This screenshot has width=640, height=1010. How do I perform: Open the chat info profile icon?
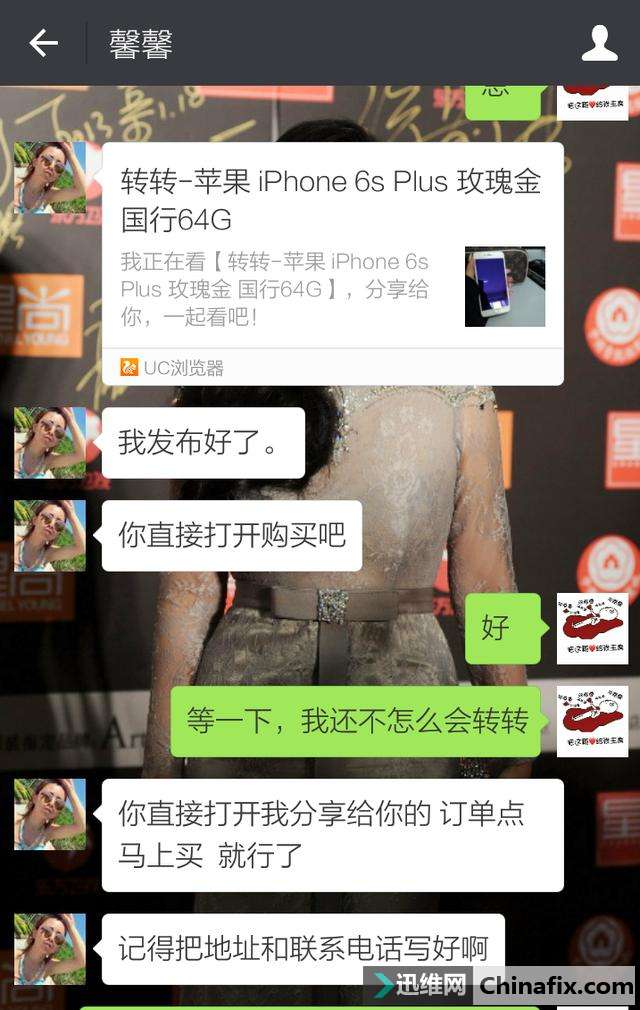(599, 43)
